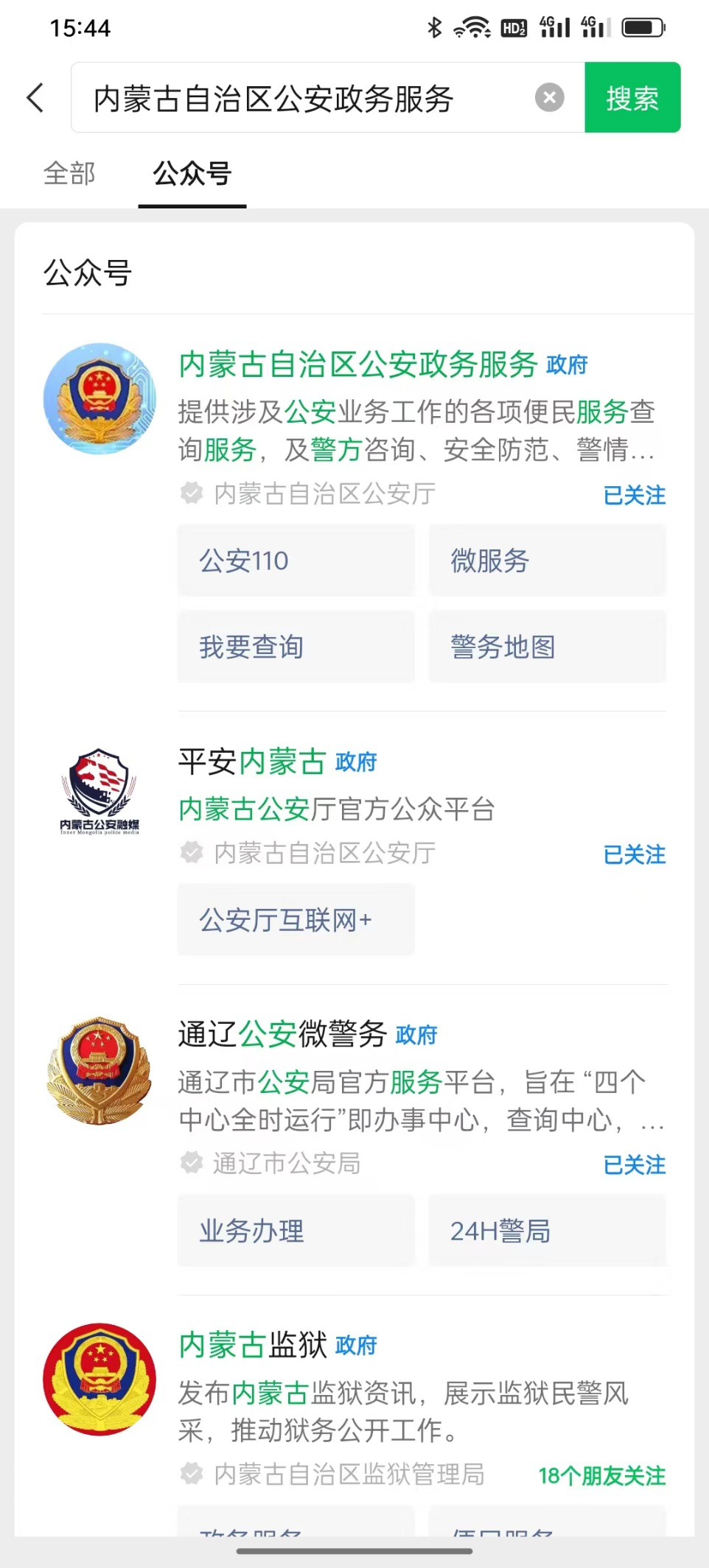The height and width of the screenshot is (1568, 709).
Task: Open the 公安110 shortcut
Action: click(x=296, y=561)
